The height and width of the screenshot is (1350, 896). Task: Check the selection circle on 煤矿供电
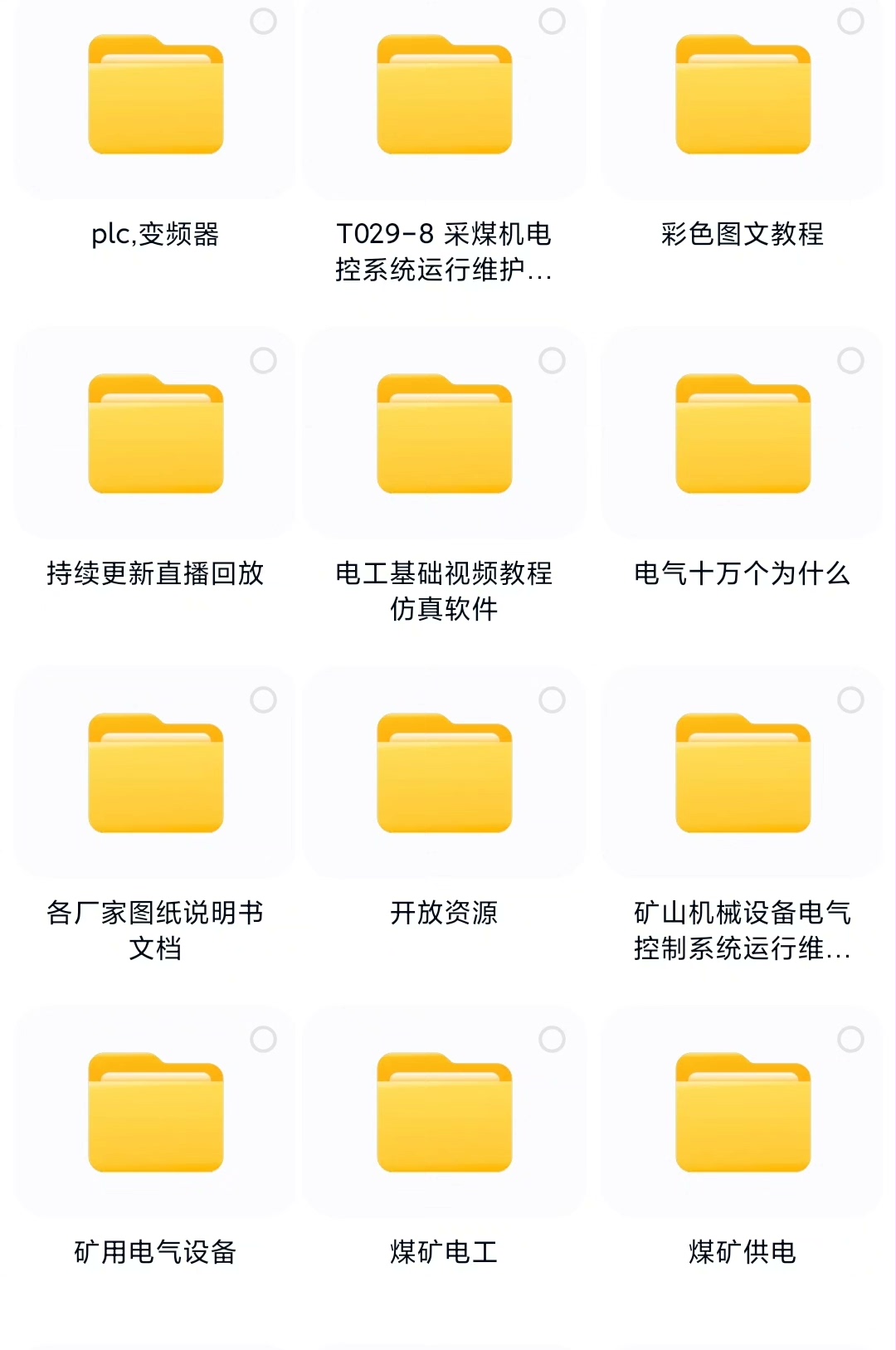click(850, 1040)
